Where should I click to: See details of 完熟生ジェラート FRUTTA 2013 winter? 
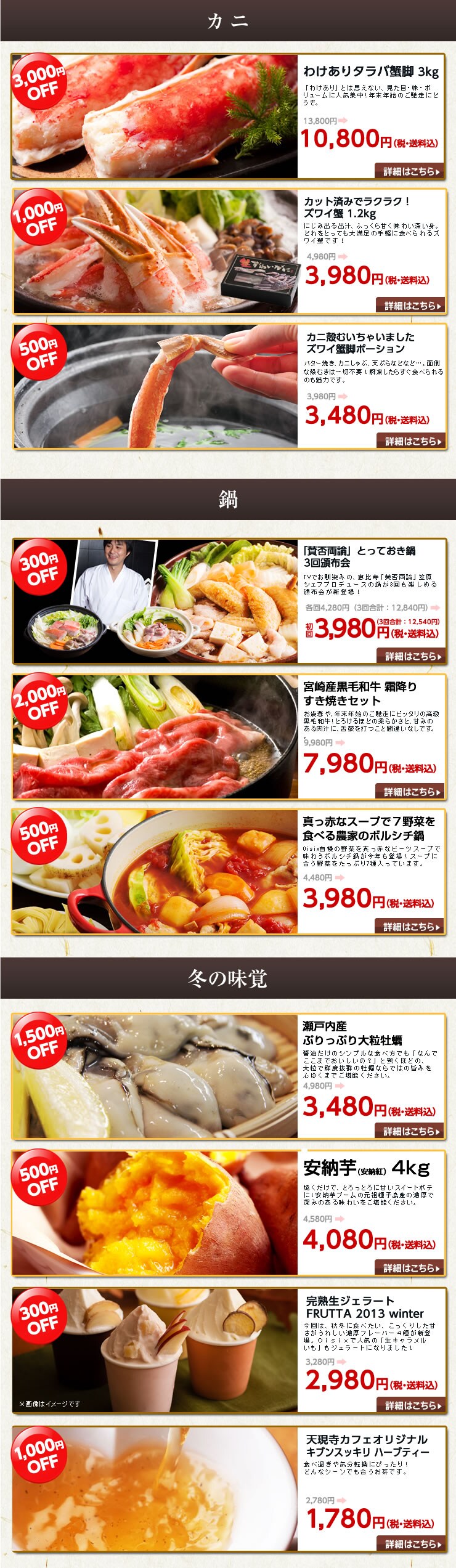(x=411, y=1405)
